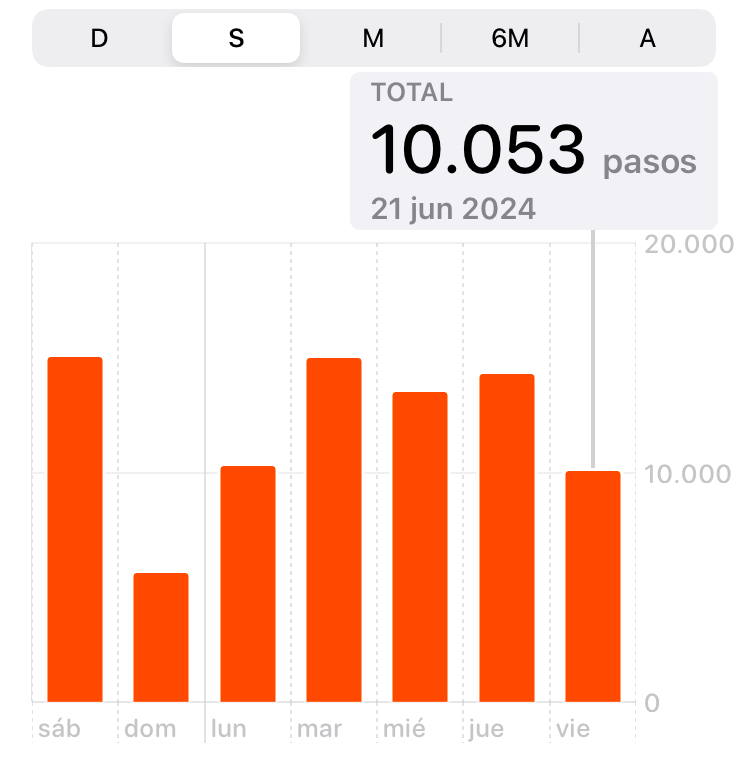Open the A (year) view
The image size is (750, 781).
[647, 39]
